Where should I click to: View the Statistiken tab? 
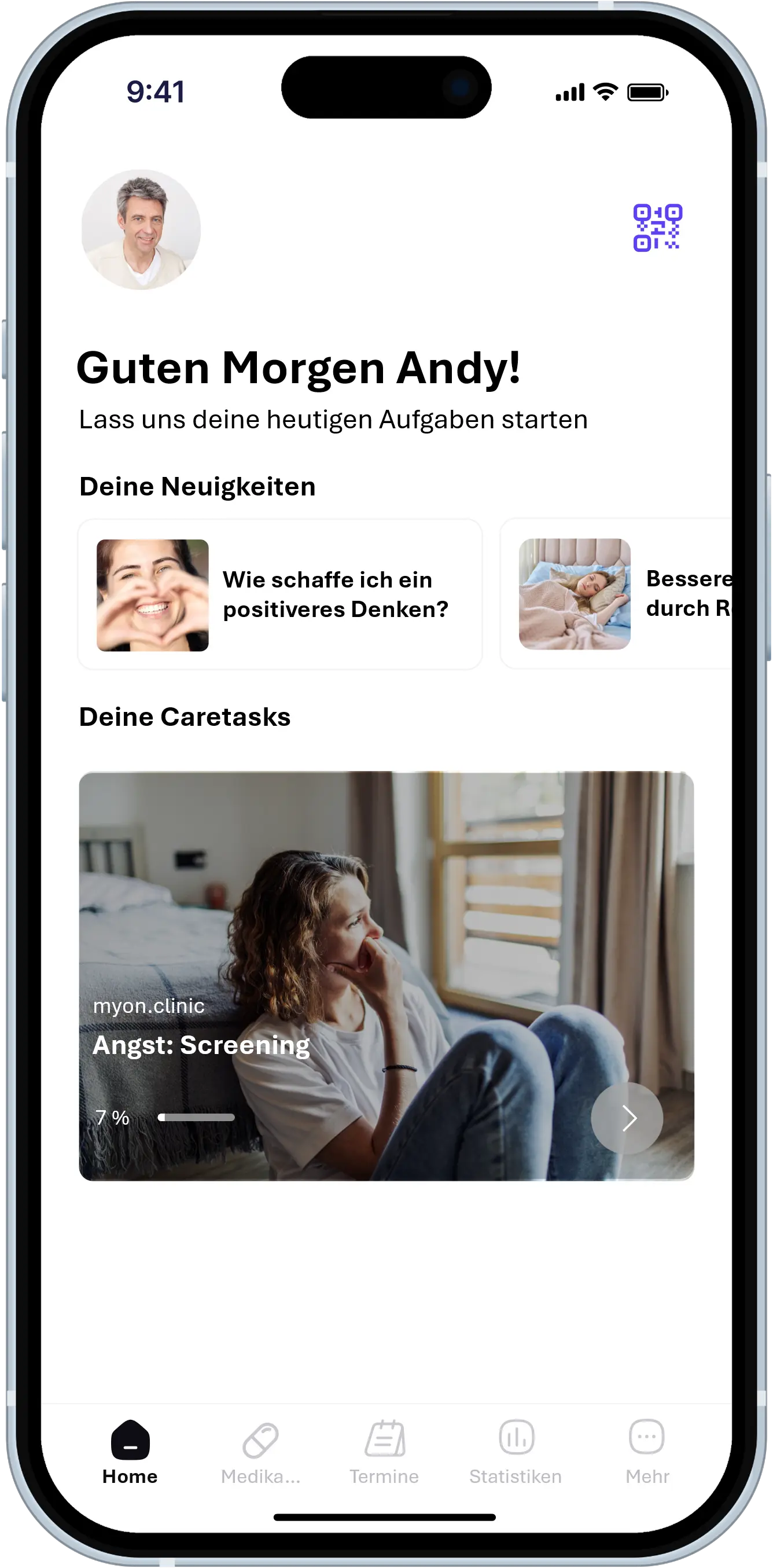coord(516,1451)
